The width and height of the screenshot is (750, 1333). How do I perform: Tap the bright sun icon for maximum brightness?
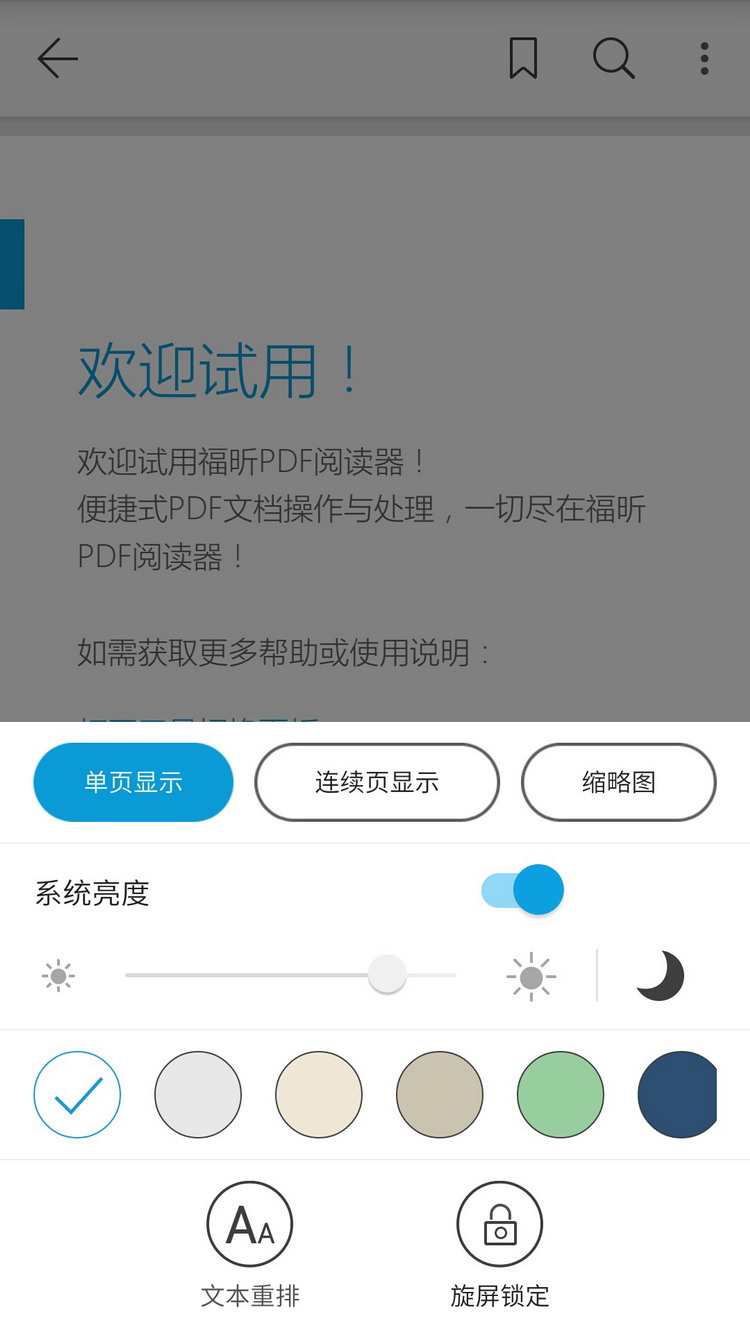[x=529, y=973]
